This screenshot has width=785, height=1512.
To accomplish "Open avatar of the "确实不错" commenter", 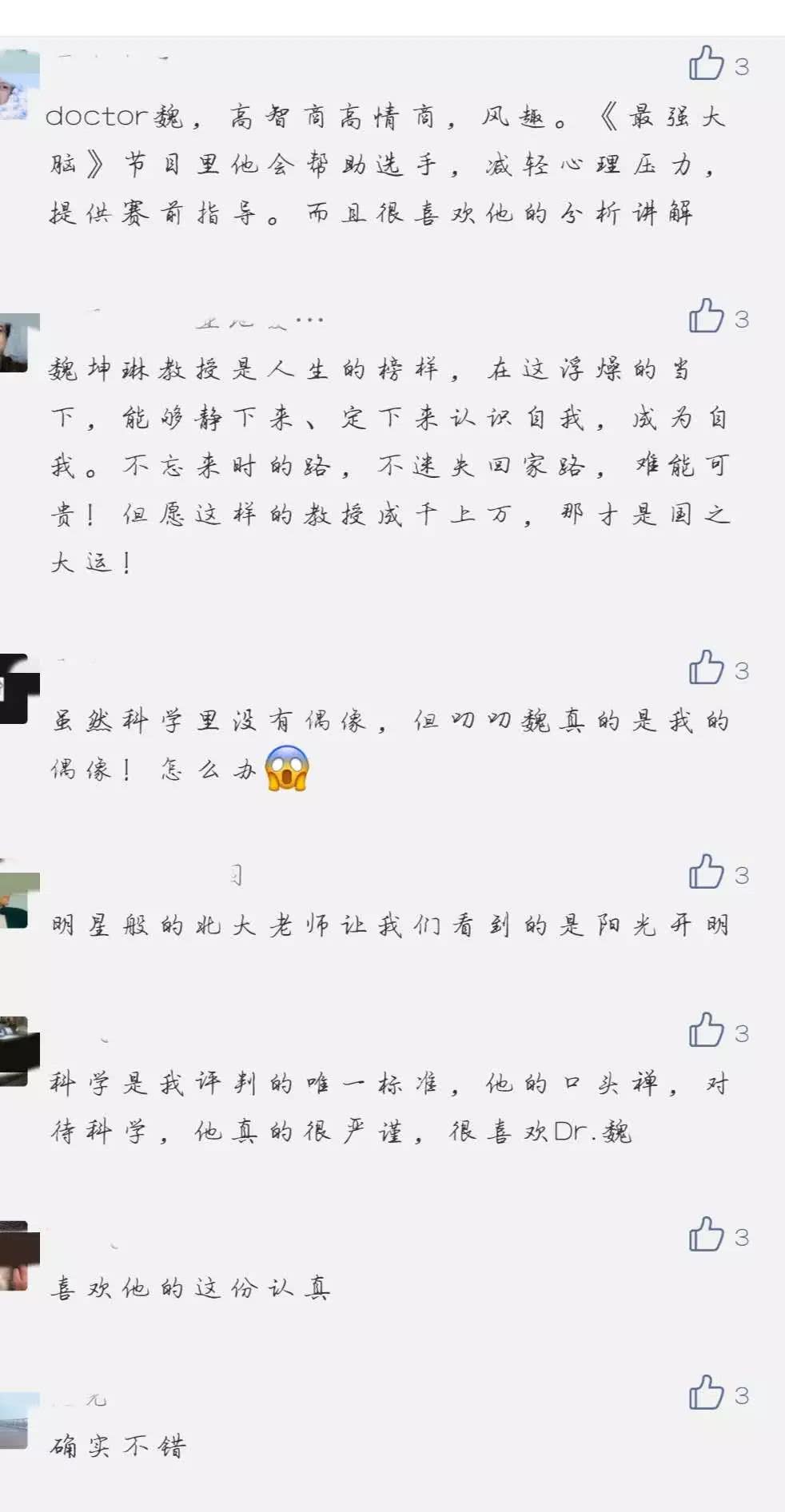I will (16, 1421).
